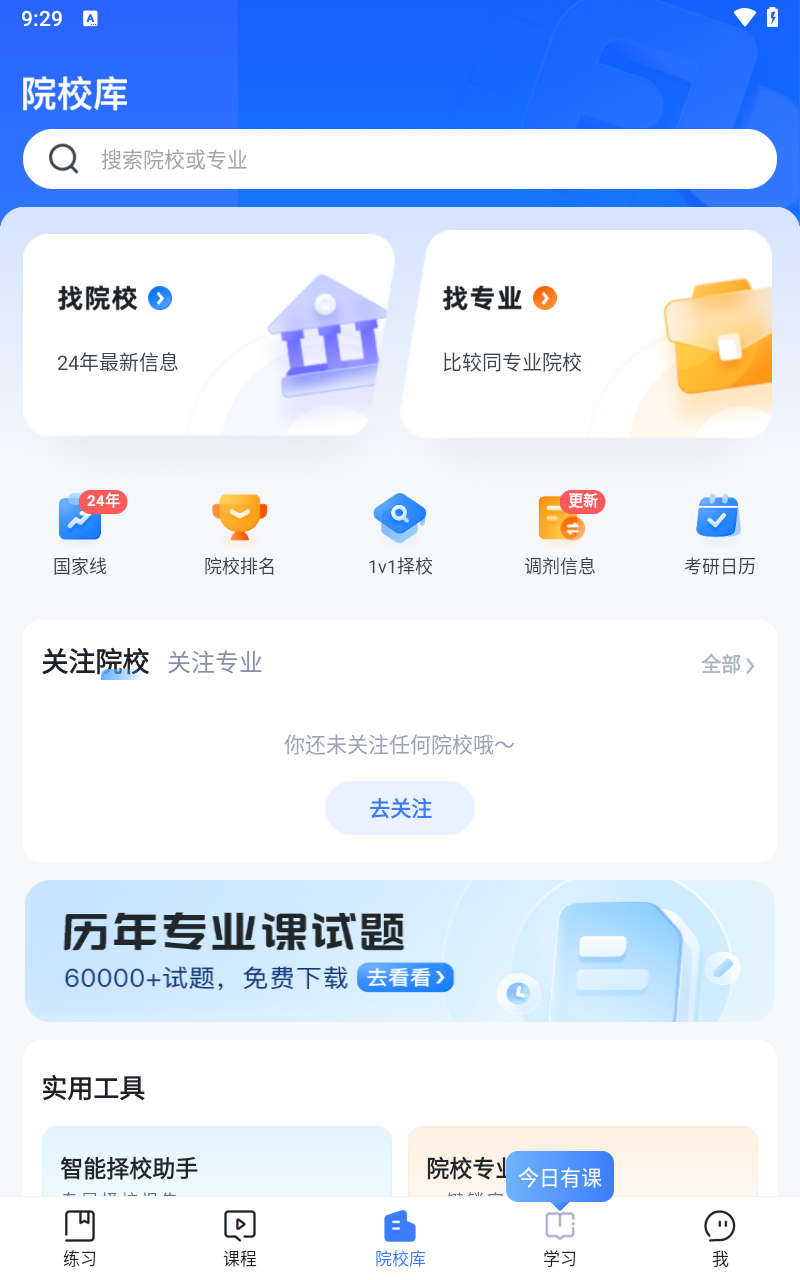Open 找专业 via its arrow chevron
The height and width of the screenshot is (1280, 800).
(x=545, y=298)
